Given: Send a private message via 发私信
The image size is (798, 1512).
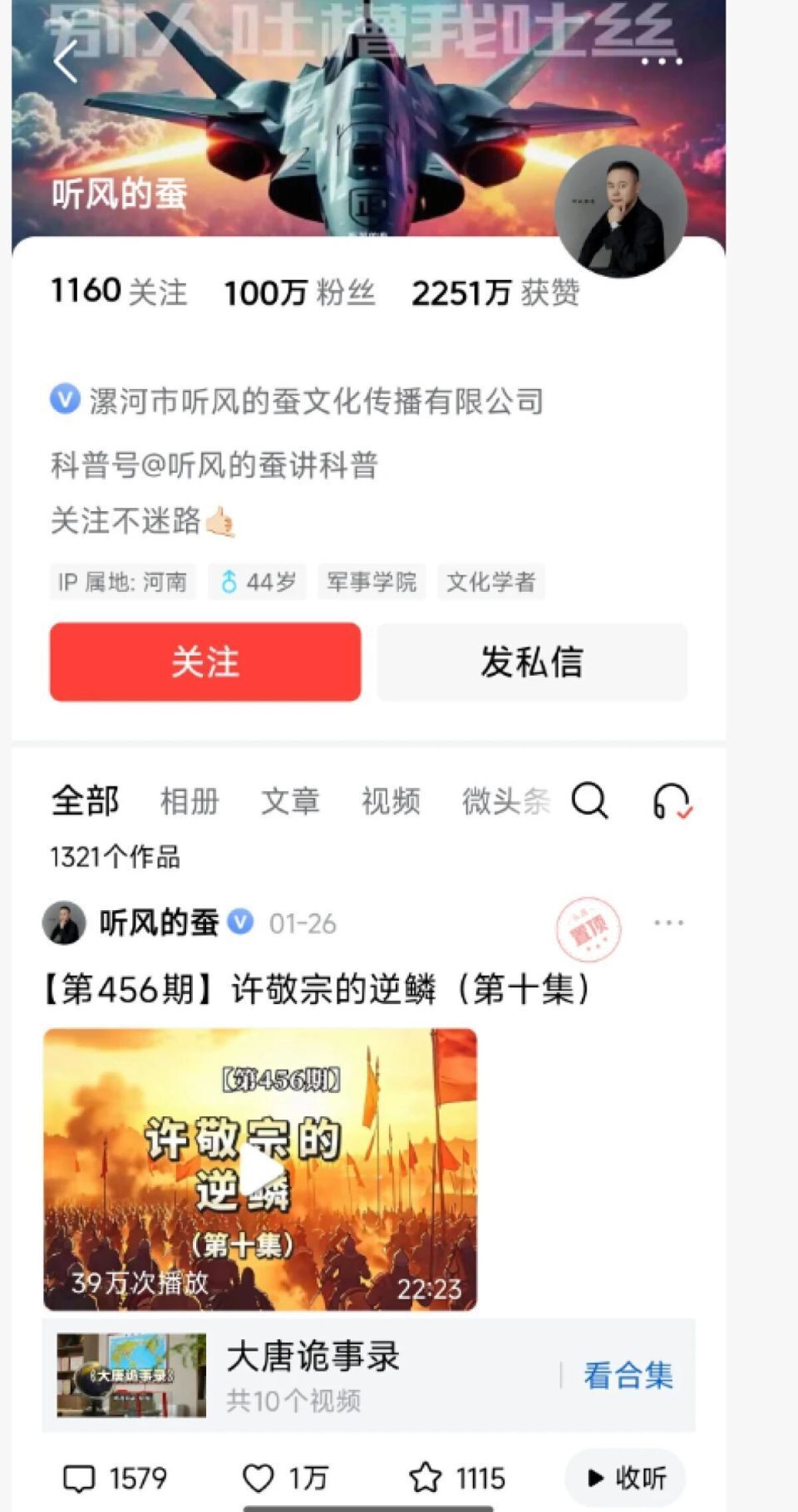Looking at the screenshot, I should [533, 662].
